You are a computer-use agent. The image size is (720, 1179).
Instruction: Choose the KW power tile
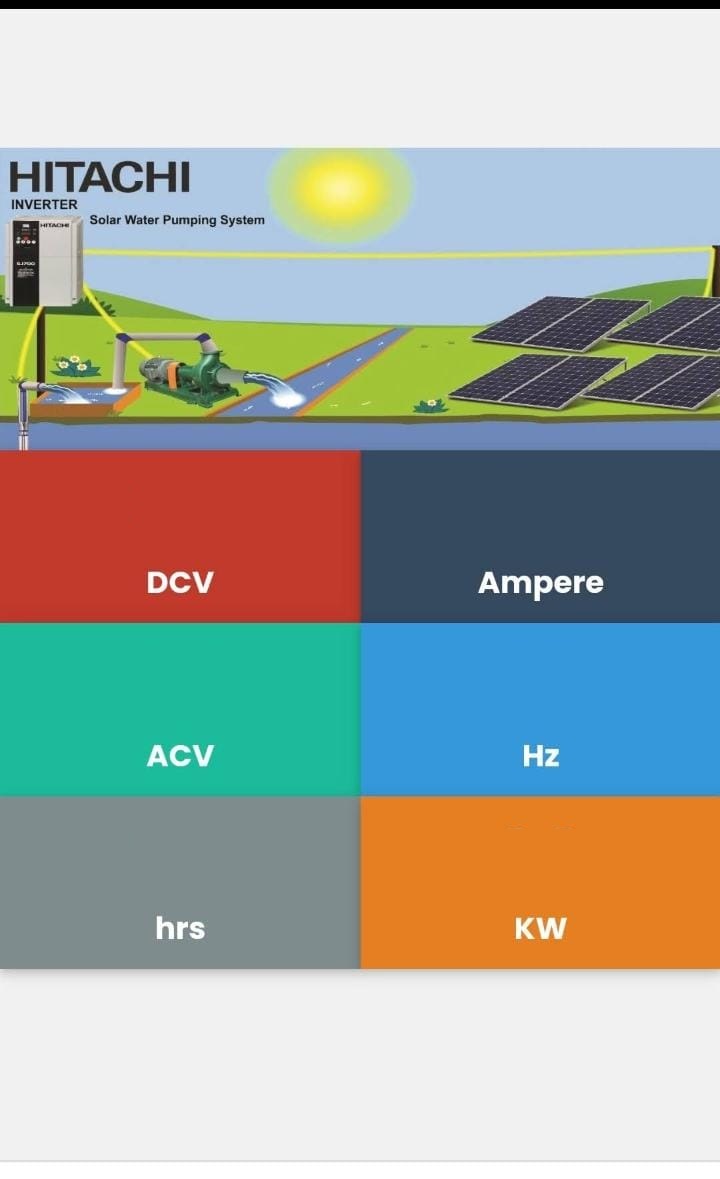[540, 882]
